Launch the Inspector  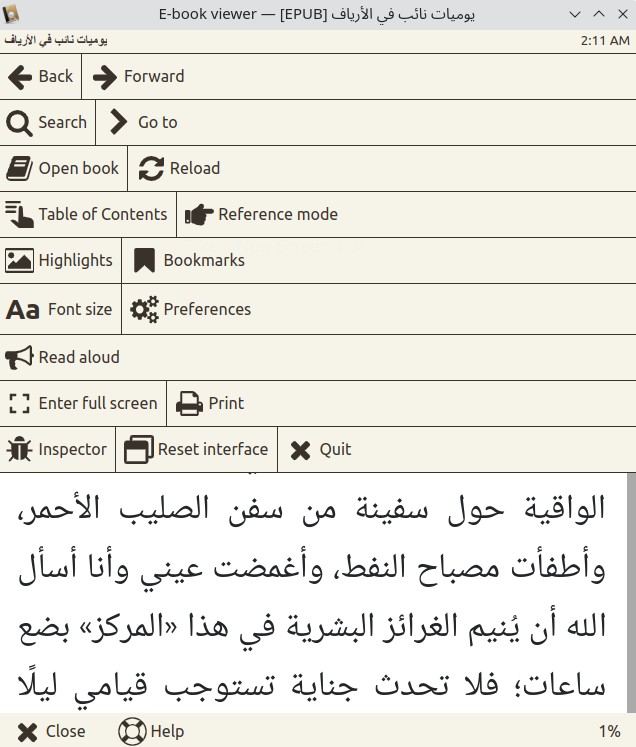[57, 449]
